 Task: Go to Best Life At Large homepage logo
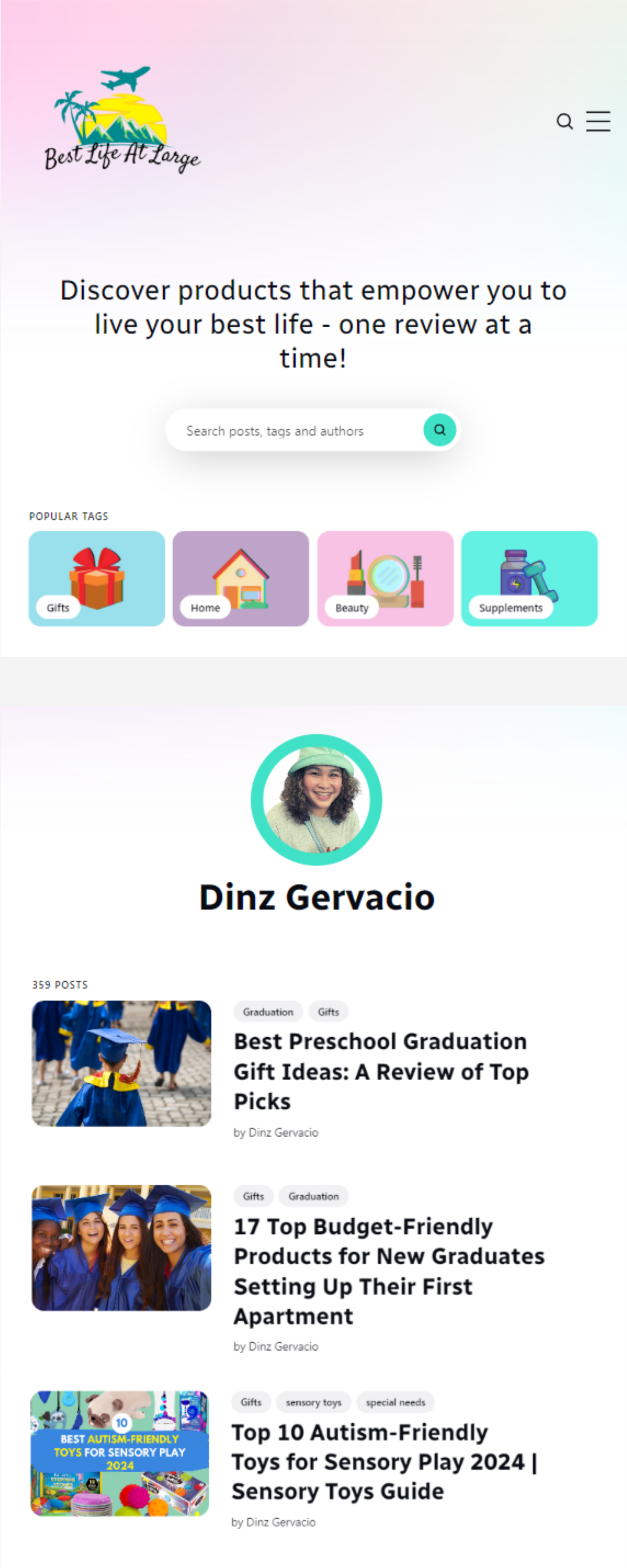122,119
